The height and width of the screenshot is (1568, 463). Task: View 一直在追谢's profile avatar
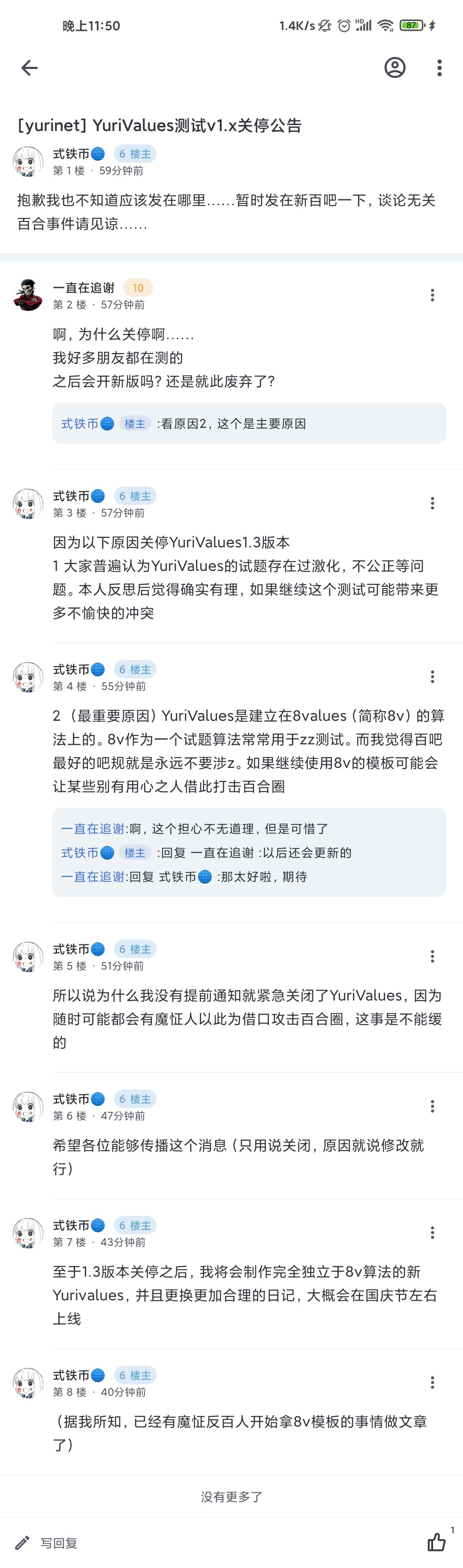click(x=28, y=295)
